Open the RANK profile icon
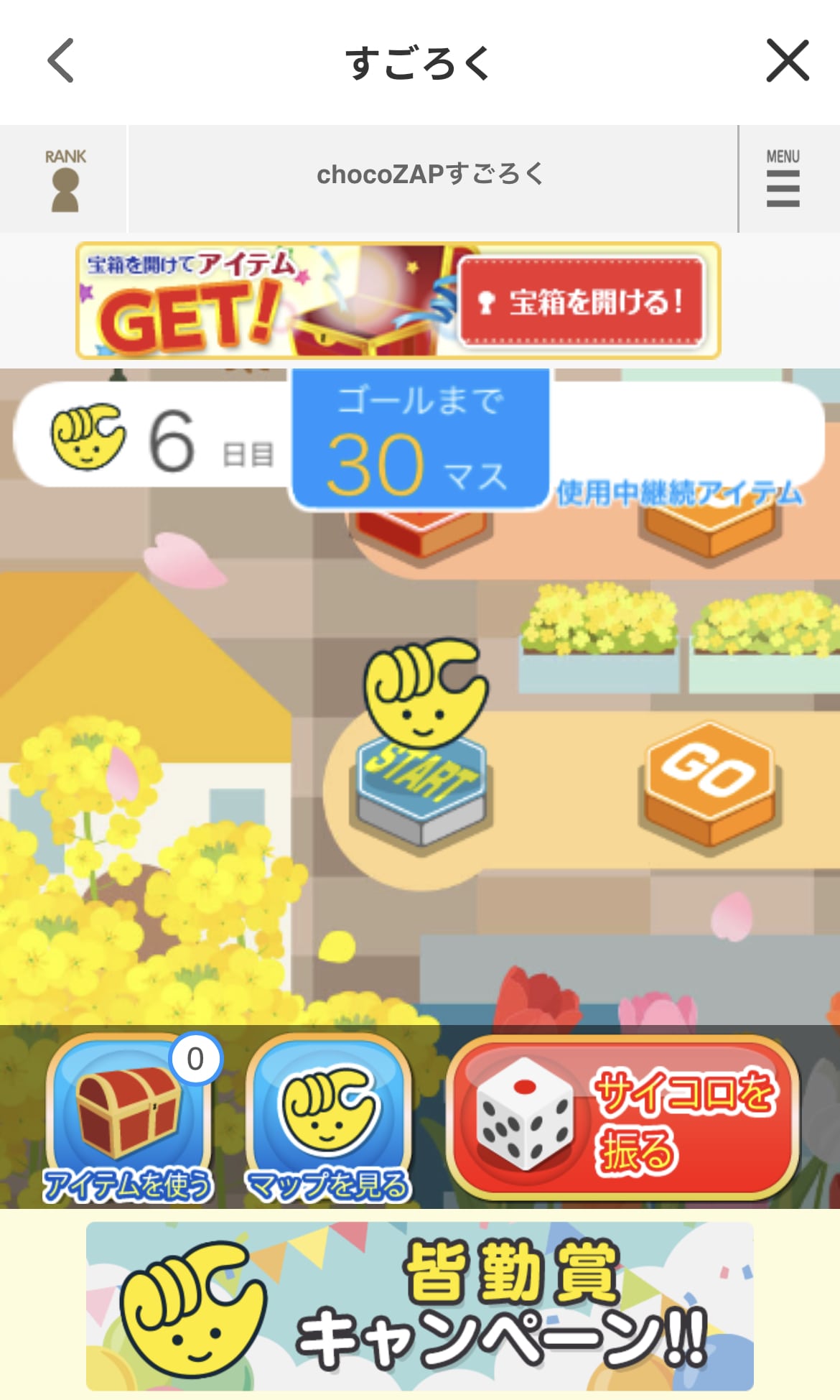The height and width of the screenshot is (1400, 840). 65,180
